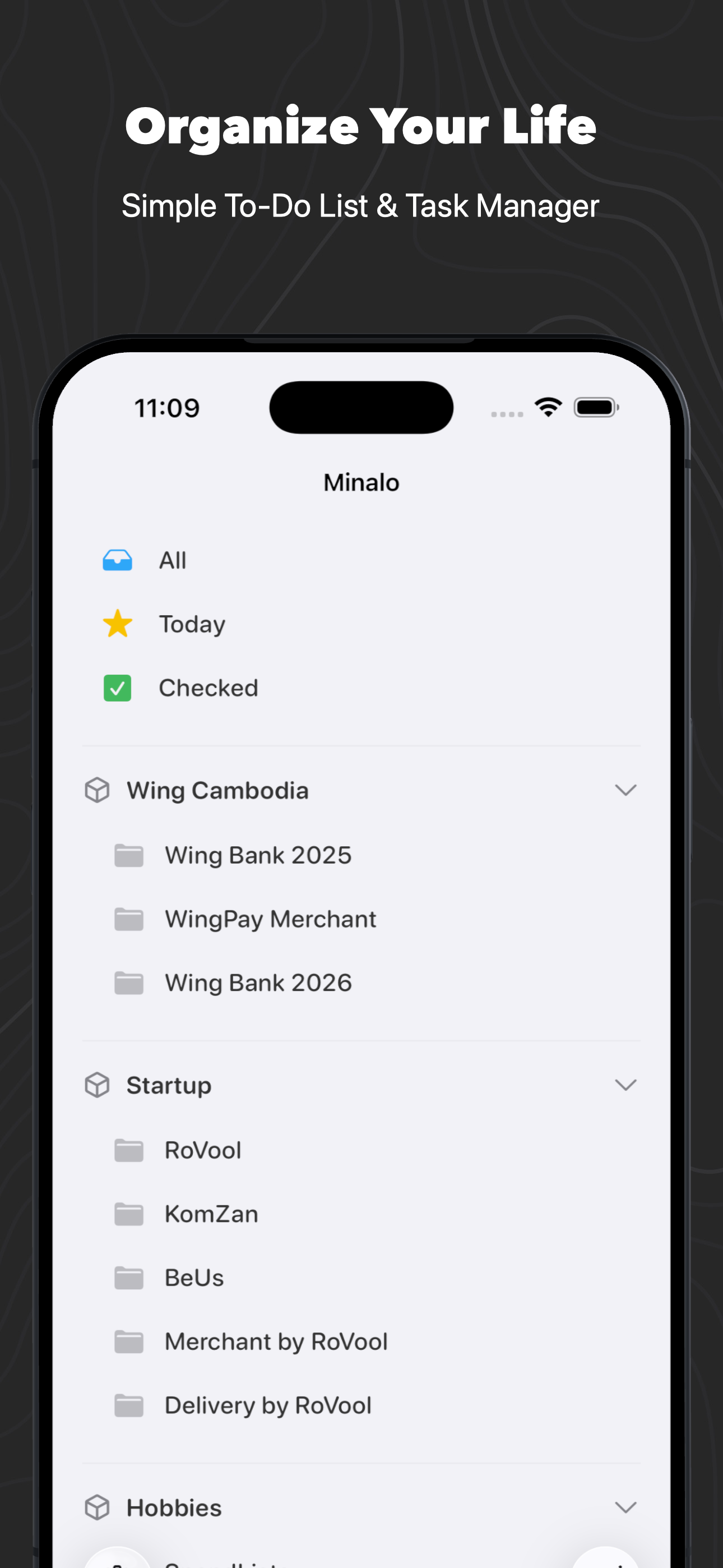Select the Wing Bank 2026 list

(258, 983)
